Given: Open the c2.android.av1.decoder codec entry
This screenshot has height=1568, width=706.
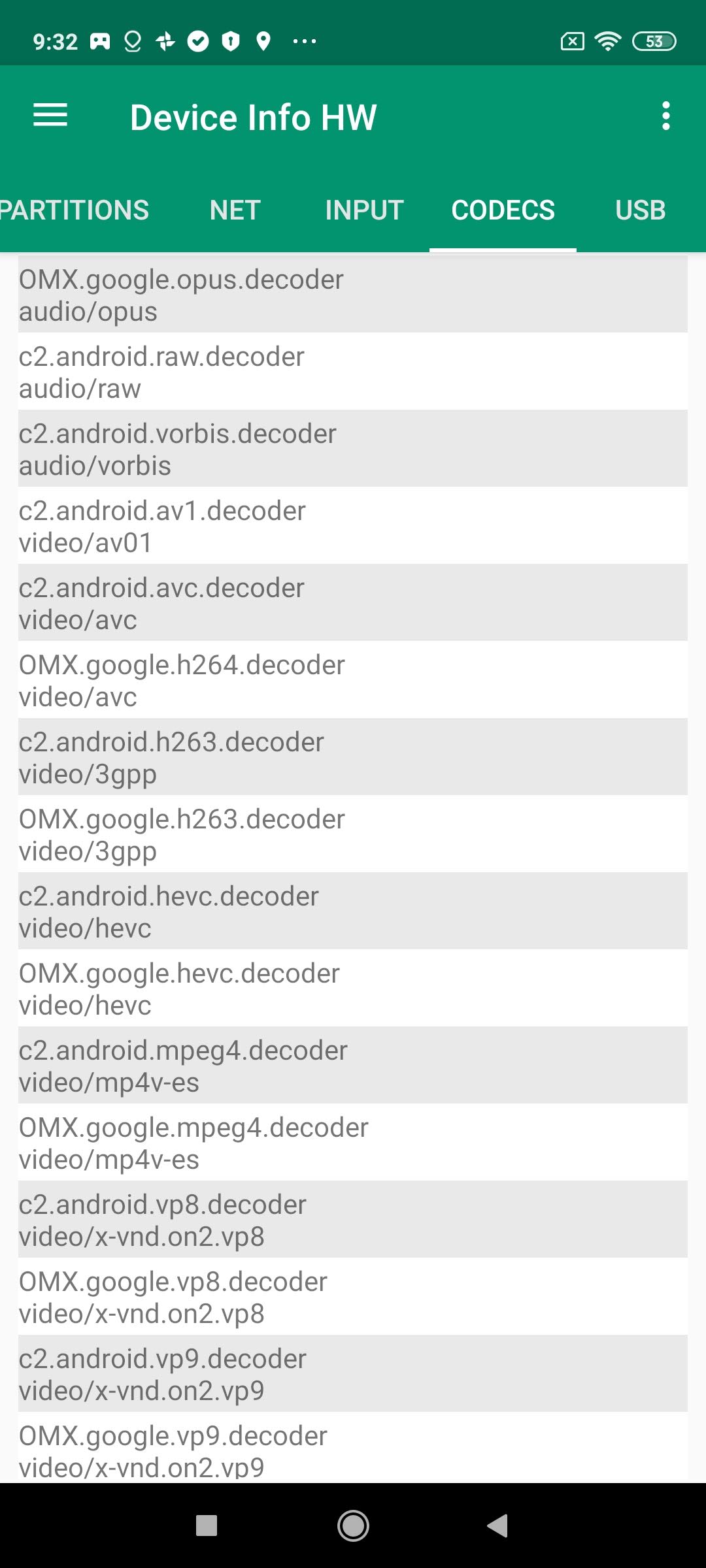Looking at the screenshot, I should click(353, 526).
